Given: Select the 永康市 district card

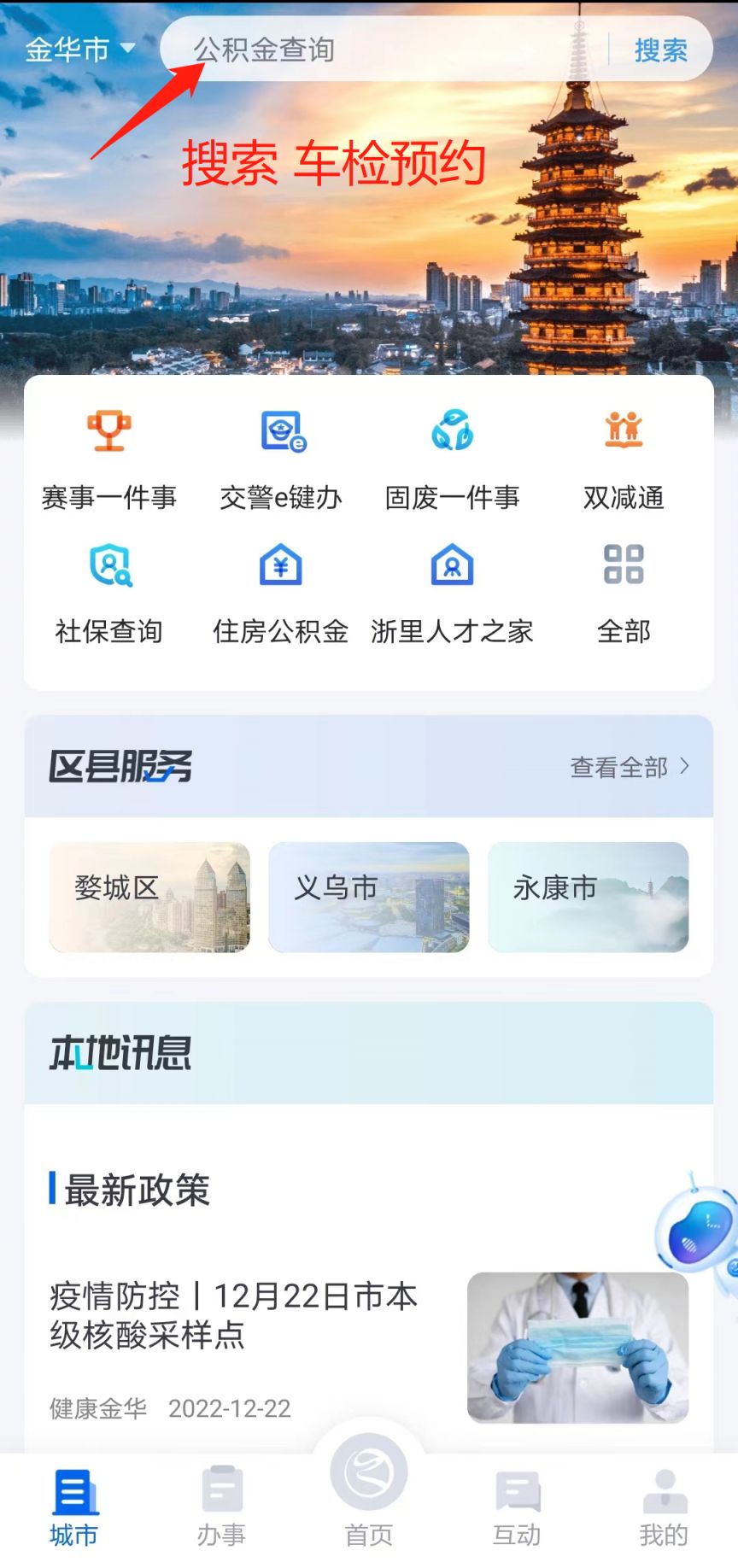Looking at the screenshot, I should coord(588,897).
